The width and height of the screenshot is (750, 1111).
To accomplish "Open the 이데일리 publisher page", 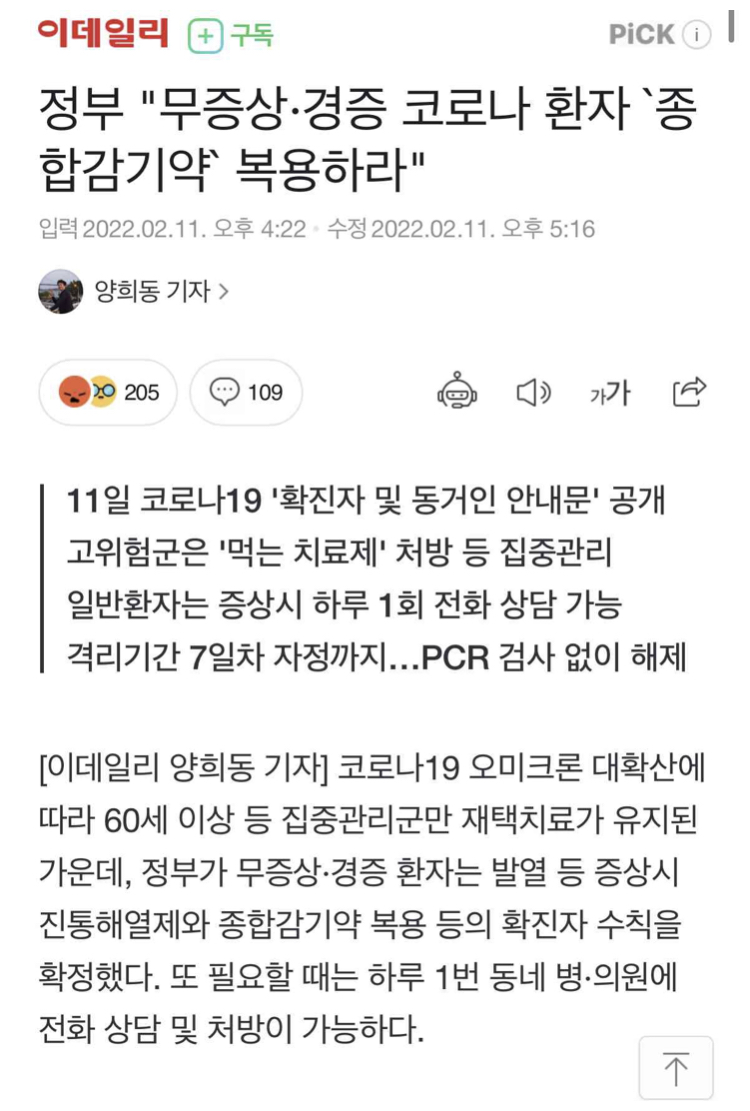I will 103,35.
